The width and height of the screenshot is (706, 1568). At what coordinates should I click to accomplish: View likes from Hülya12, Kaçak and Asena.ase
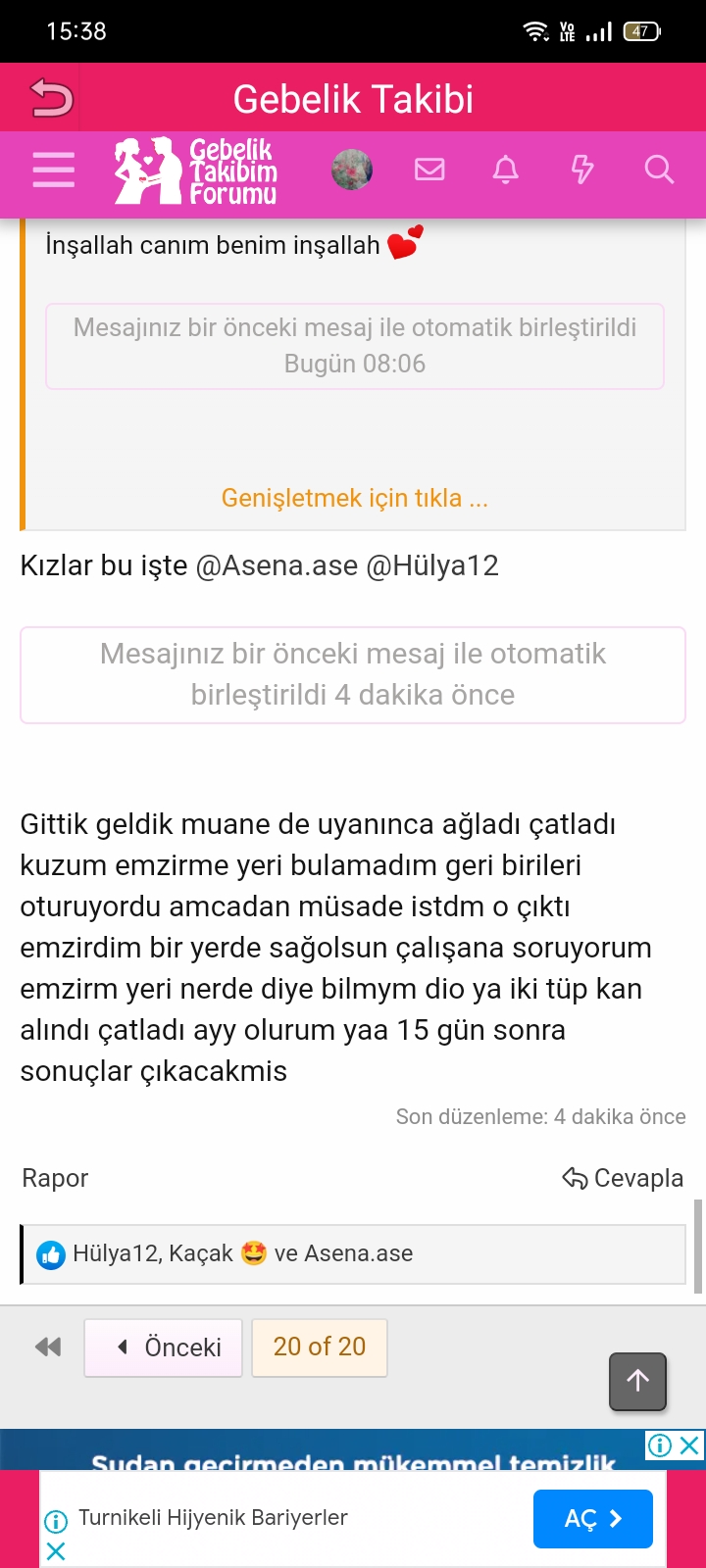(243, 1253)
